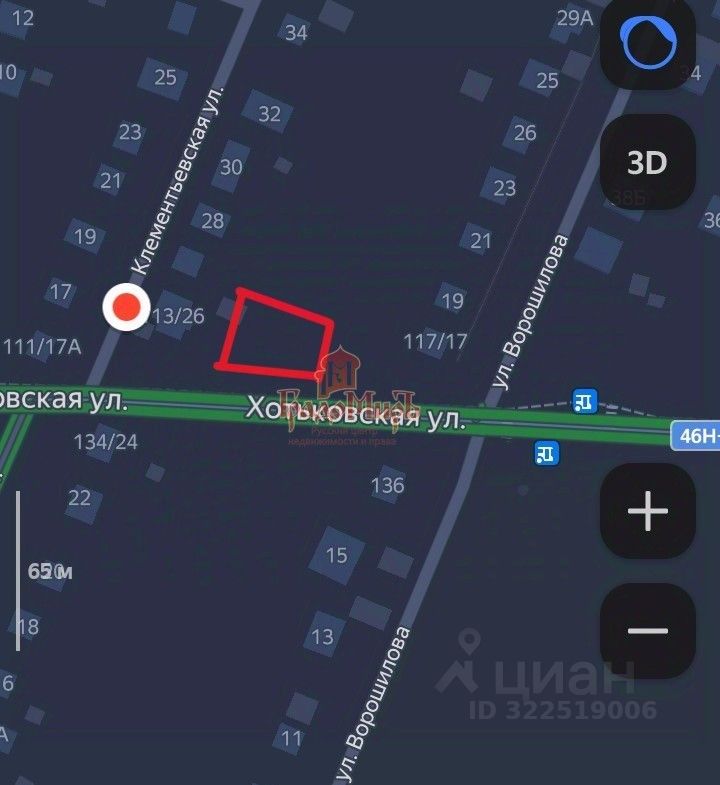Zoom in with the plus button
Viewport: 720px width, 785px height.
(x=647, y=511)
